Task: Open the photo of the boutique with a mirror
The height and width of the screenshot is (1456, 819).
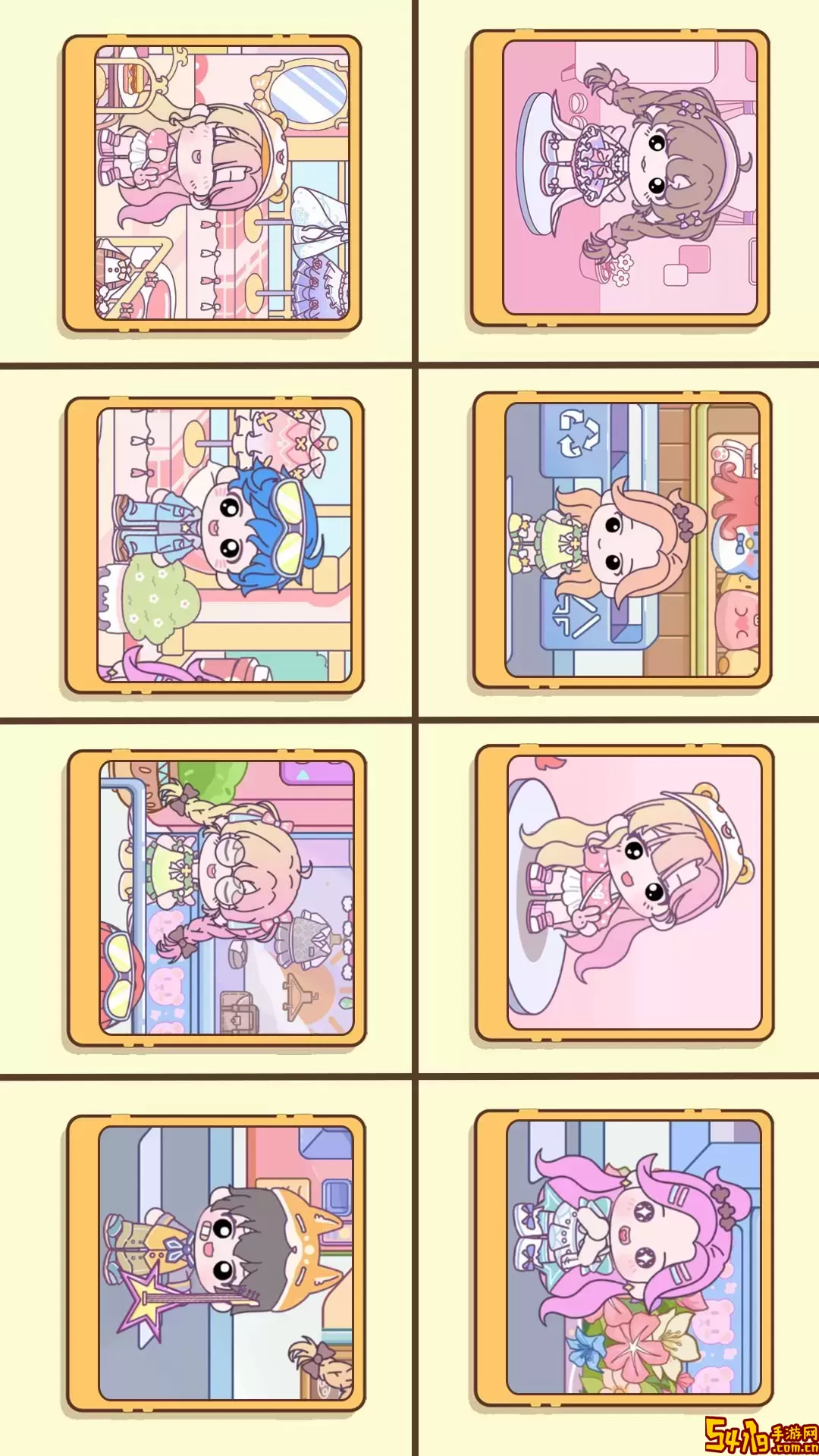Action: point(221,183)
